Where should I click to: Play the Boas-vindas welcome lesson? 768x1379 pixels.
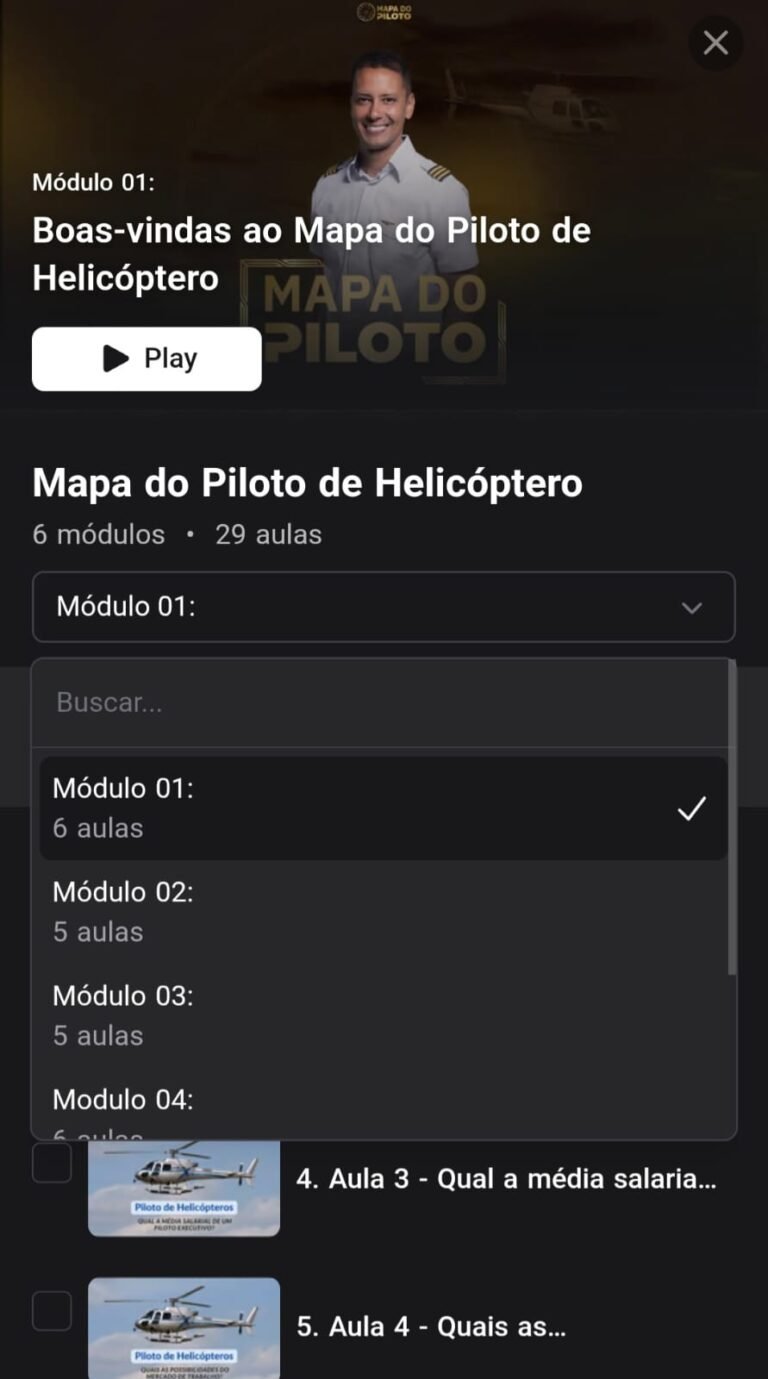point(147,359)
